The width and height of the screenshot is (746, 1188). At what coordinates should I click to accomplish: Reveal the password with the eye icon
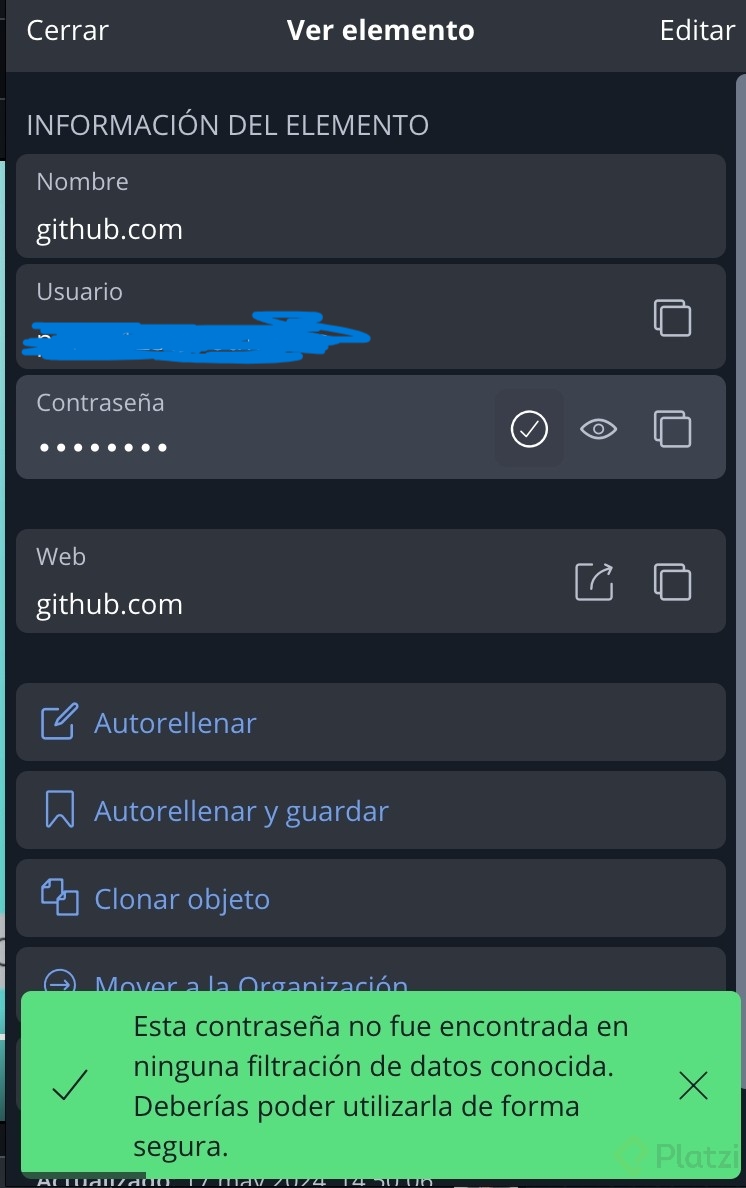[599, 429]
